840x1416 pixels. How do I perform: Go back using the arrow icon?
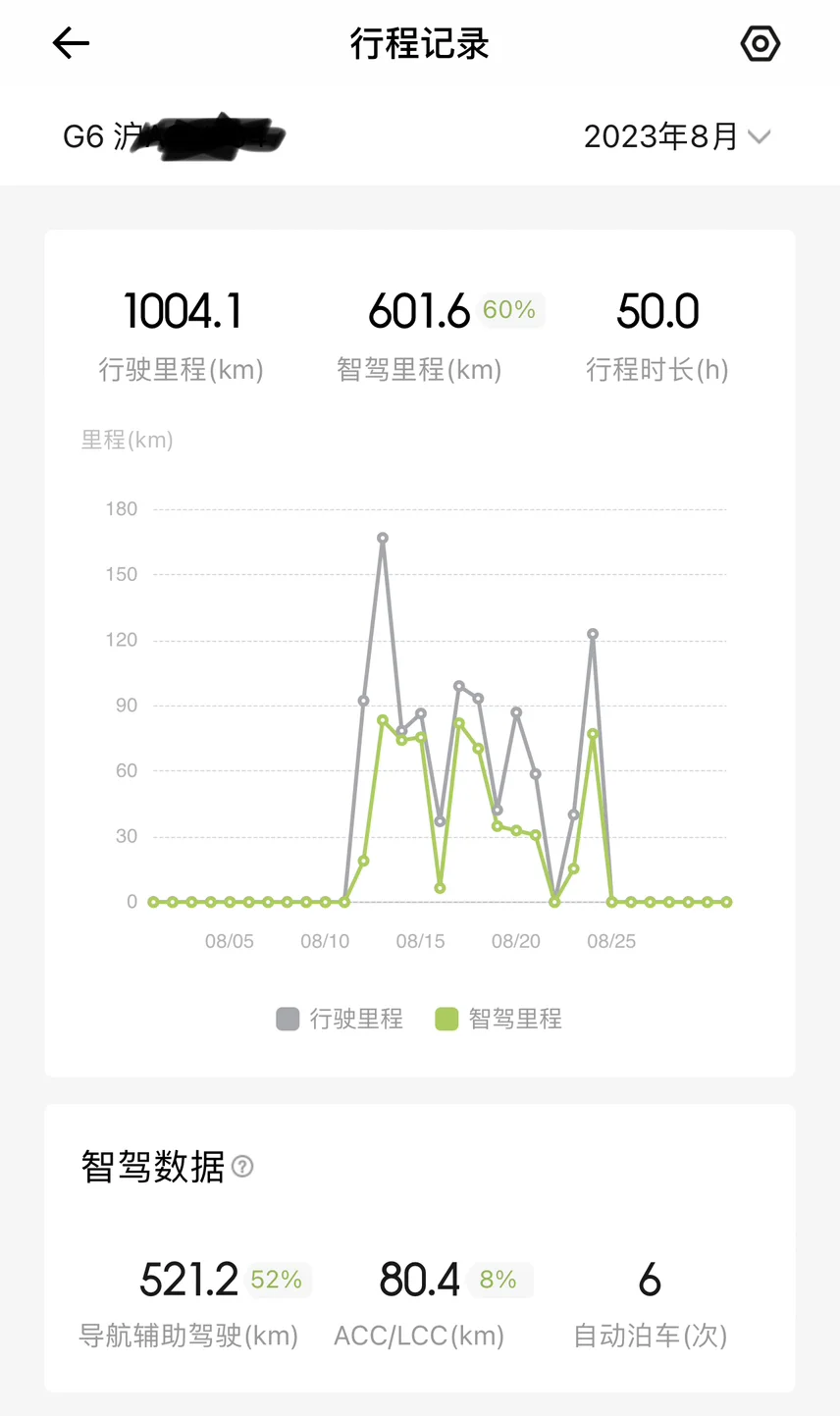point(71,43)
